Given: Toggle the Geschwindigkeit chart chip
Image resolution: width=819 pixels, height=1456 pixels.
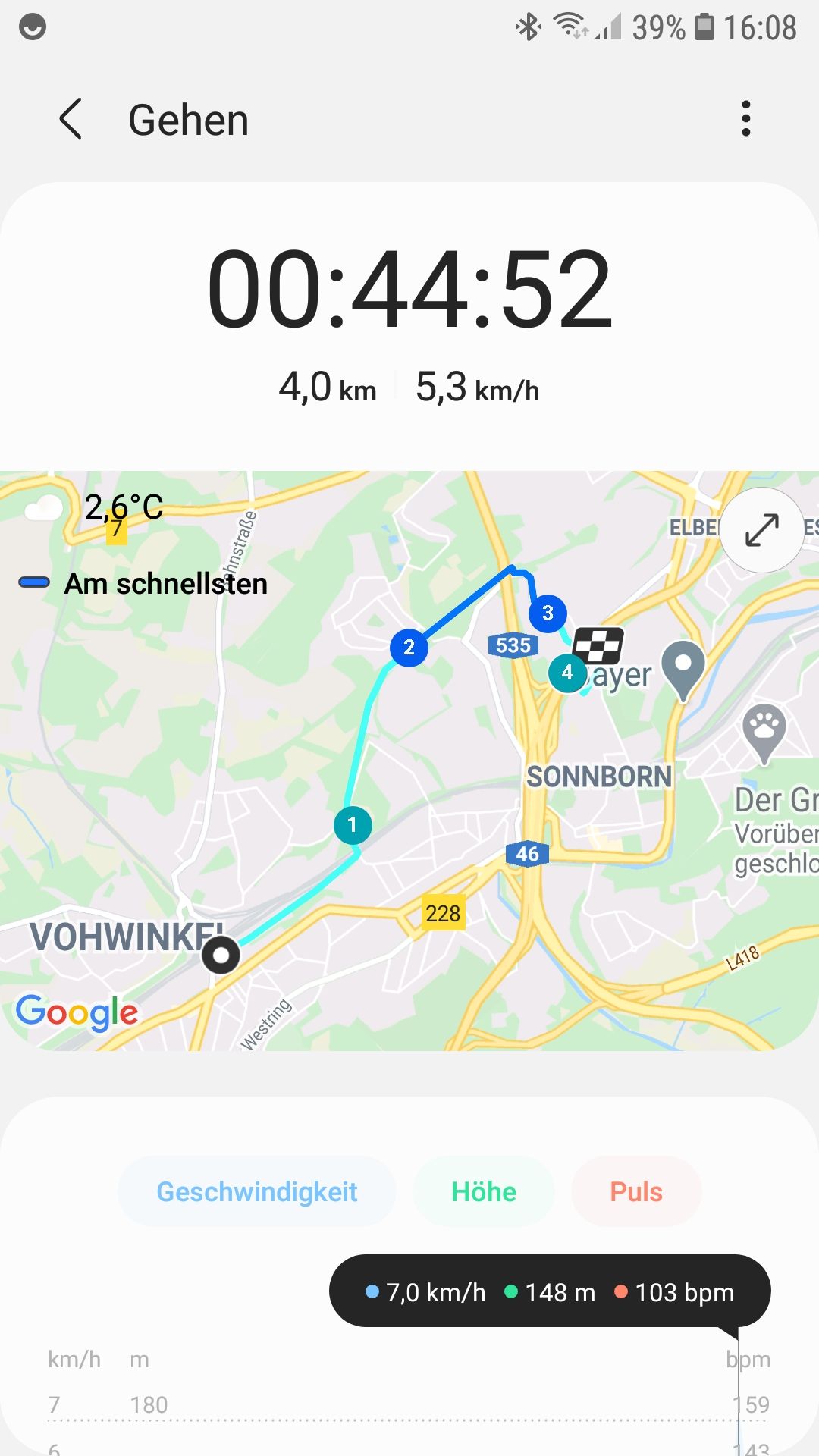Looking at the screenshot, I should pos(256,1191).
